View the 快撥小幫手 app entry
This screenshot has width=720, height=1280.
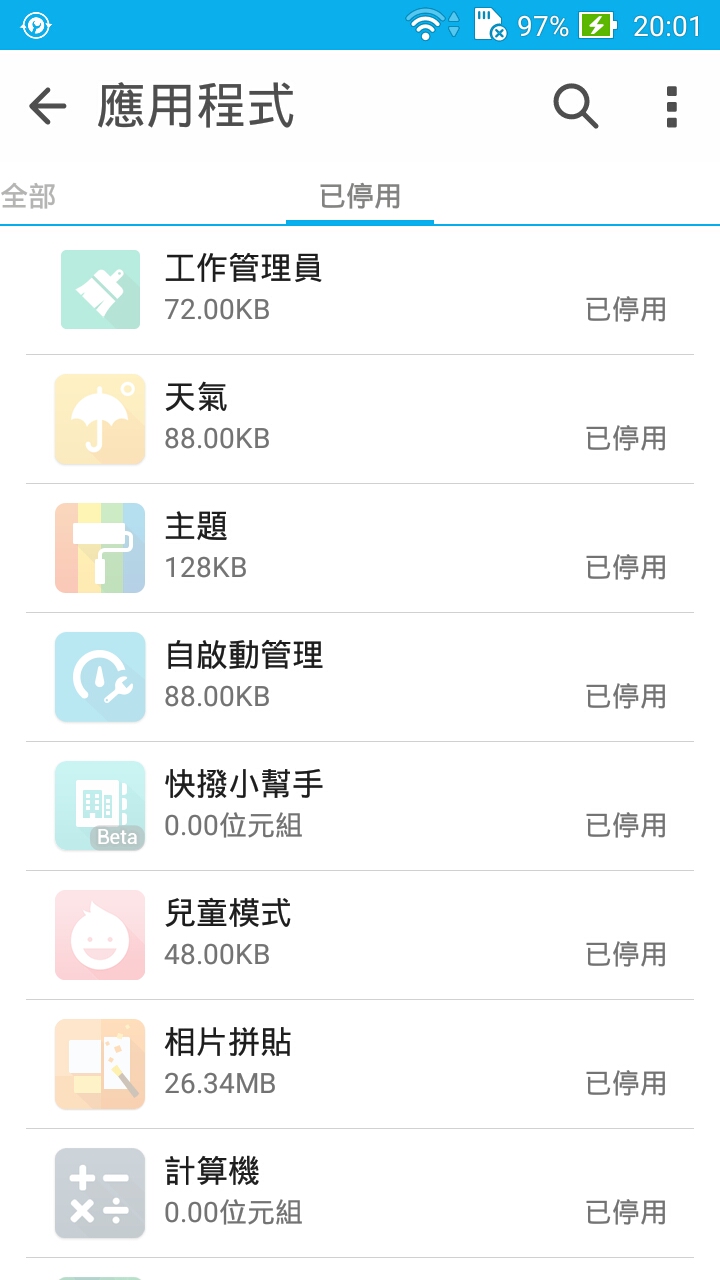click(360, 806)
